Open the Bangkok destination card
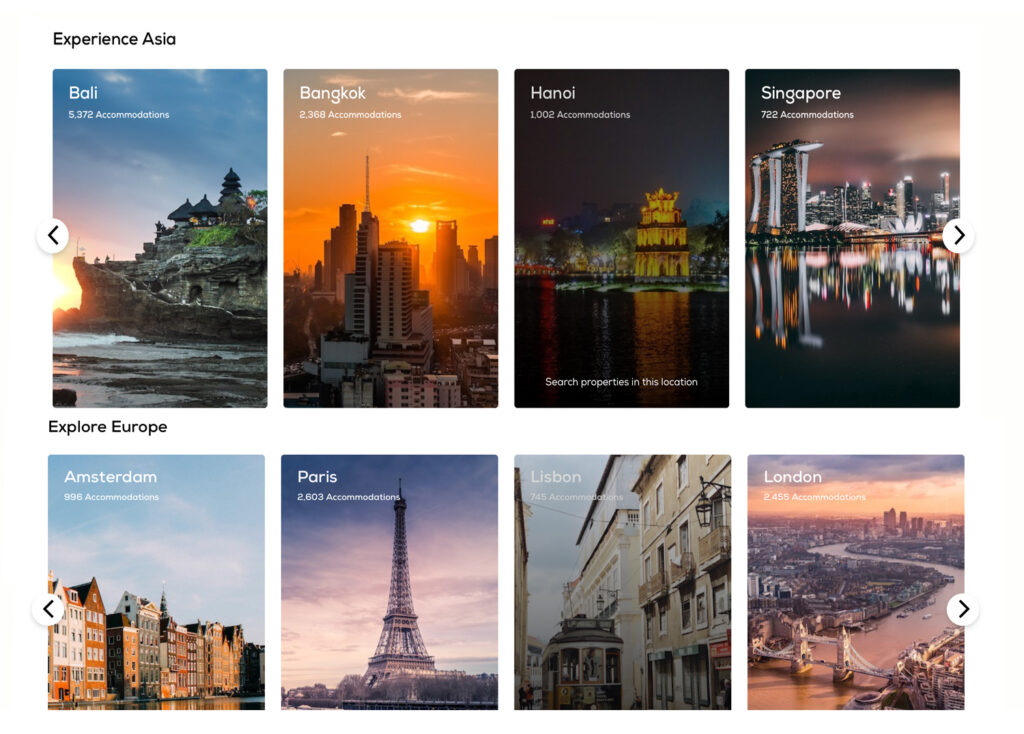The image size is (1024, 734). pos(390,240)
